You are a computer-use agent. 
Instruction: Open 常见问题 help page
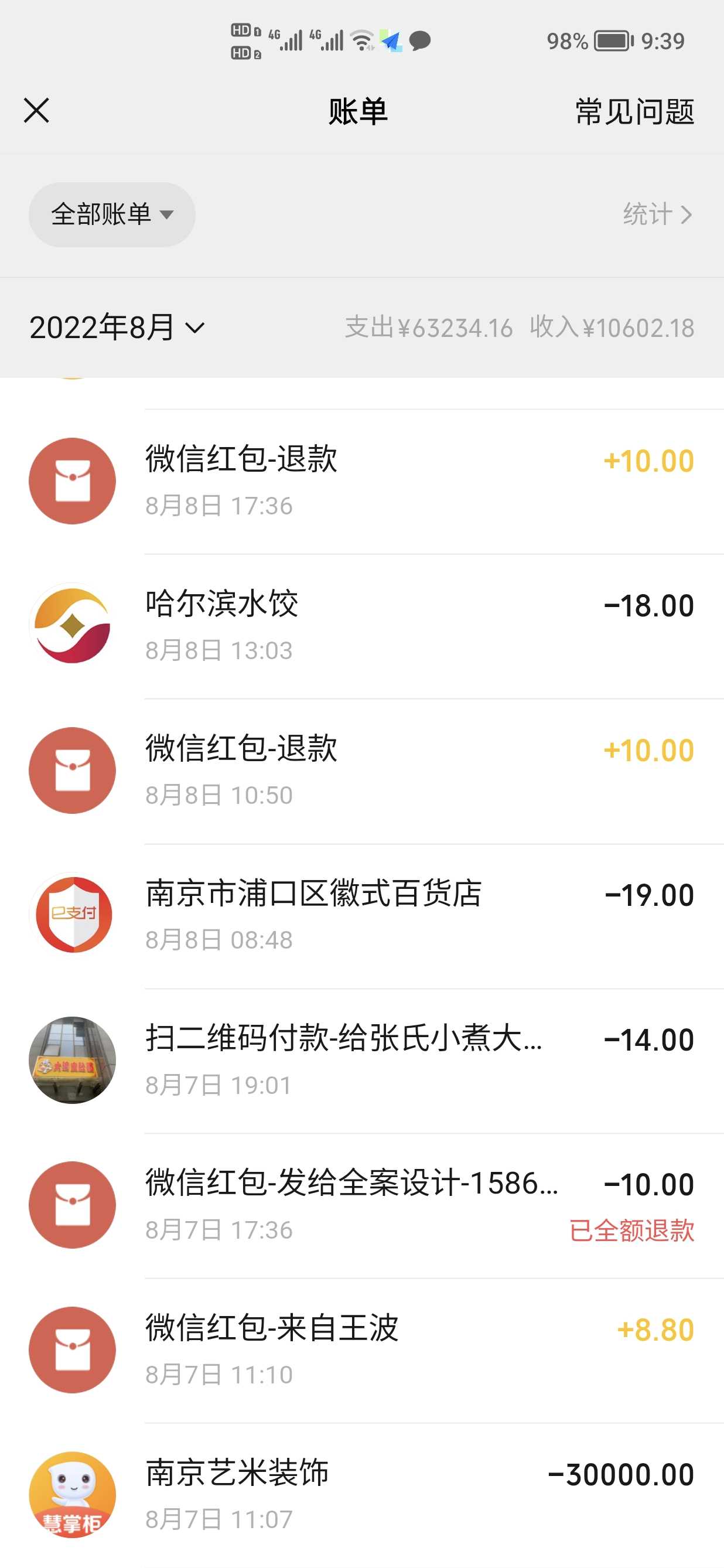pos(634,112)
